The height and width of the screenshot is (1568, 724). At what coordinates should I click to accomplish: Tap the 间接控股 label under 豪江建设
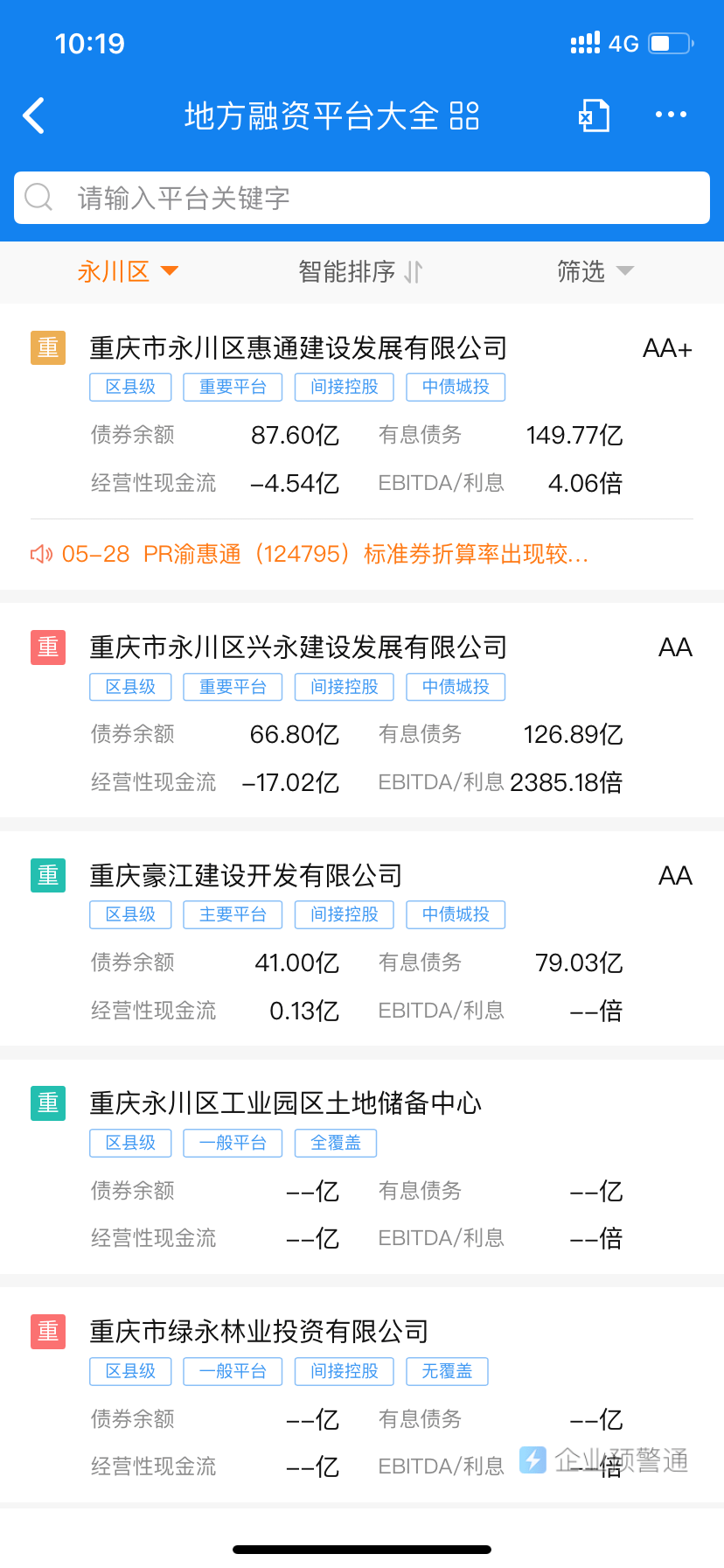344,914
